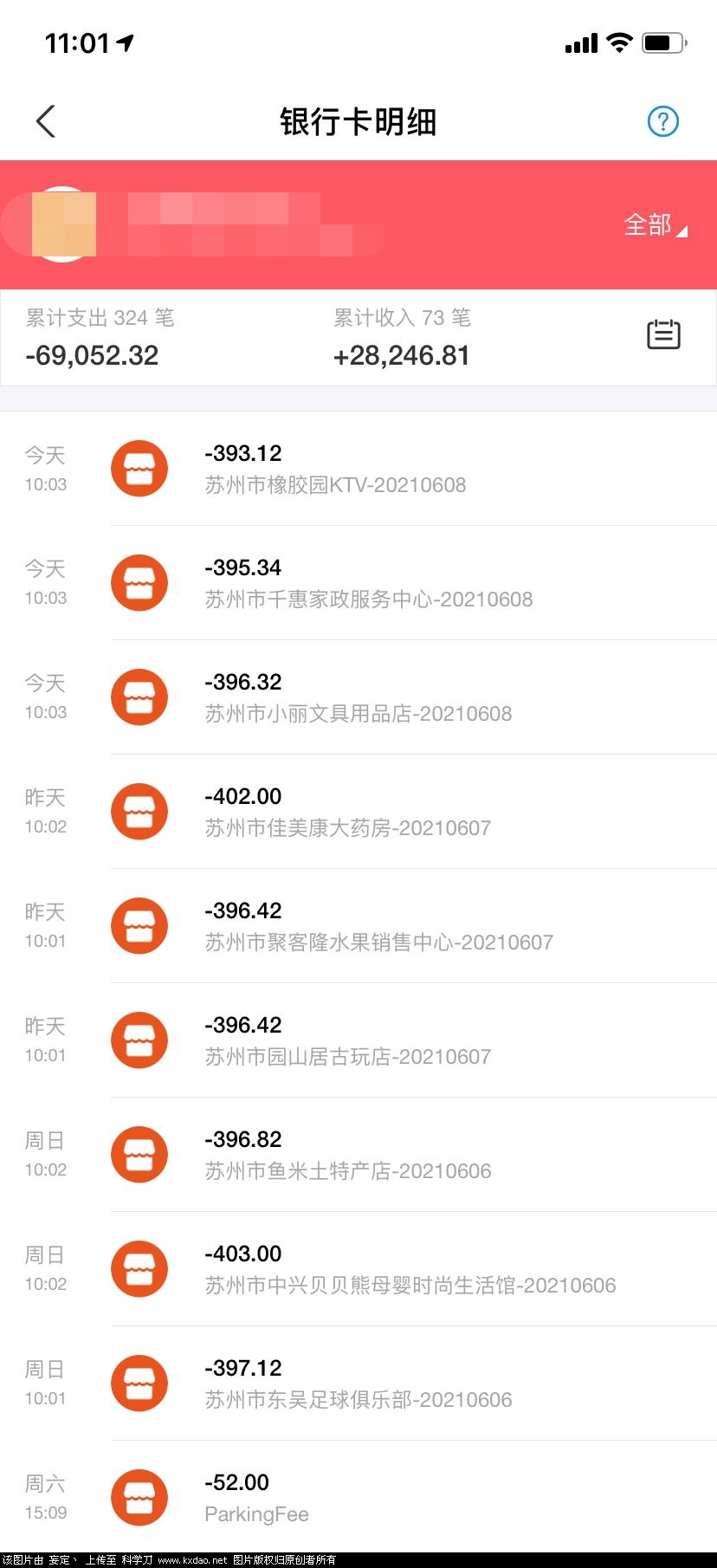The width and height of the screenshot is (717, 1568).
Task: Click merchant icon for 东吴足球俱乐部 transaction
Action: 139,1383
